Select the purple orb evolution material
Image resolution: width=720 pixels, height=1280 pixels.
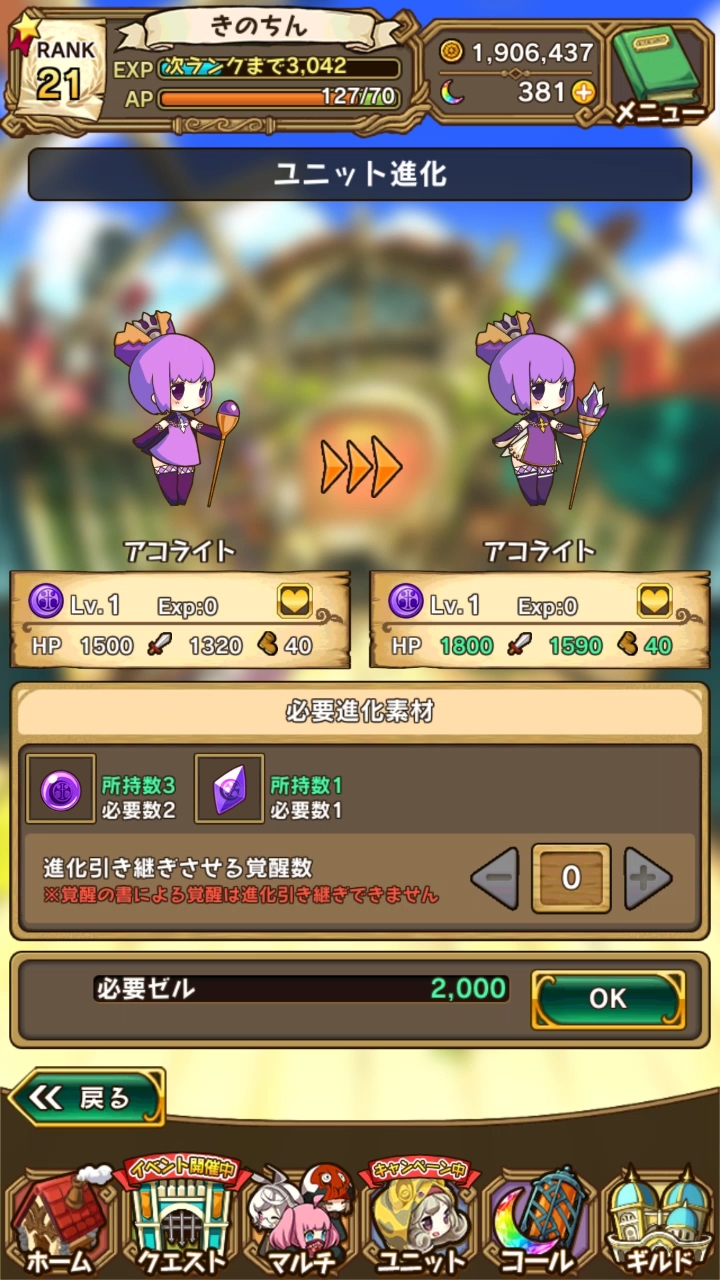pyautogui.click(x=60, y=789)
